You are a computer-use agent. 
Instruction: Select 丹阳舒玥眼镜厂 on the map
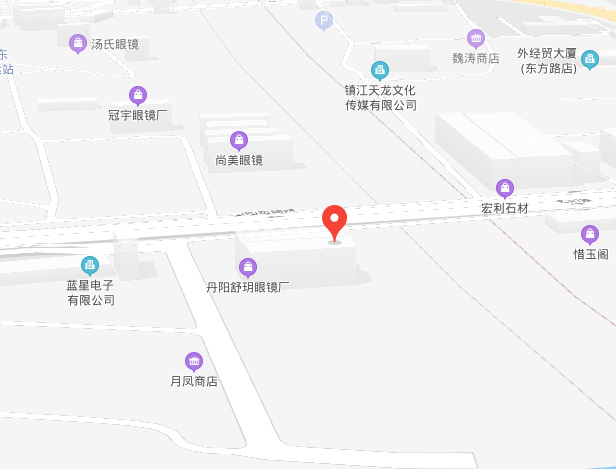(248, 266)
